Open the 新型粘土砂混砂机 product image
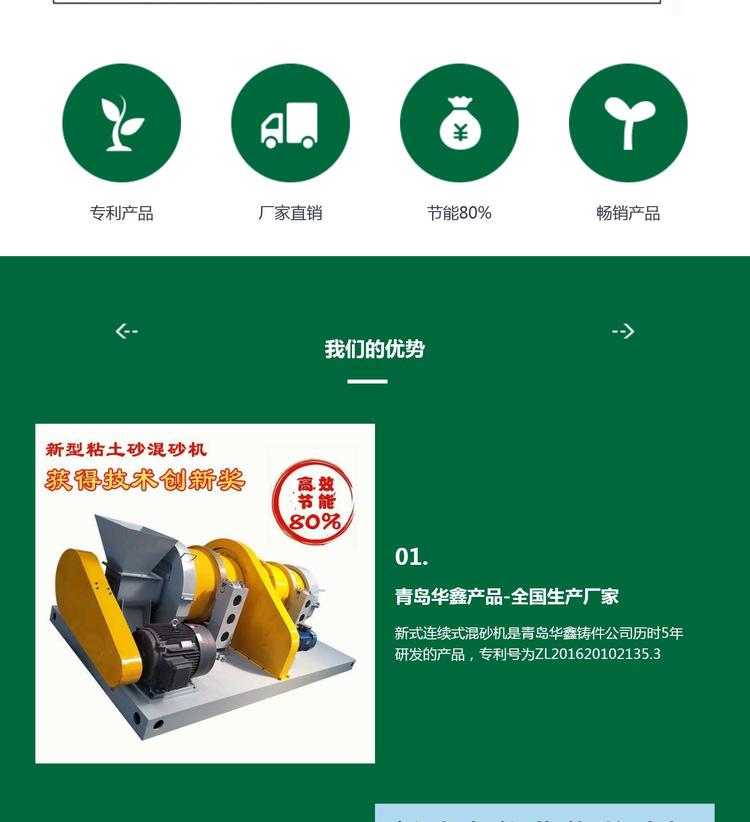Screen dimensions: 750x822 (x=205, y=593)
